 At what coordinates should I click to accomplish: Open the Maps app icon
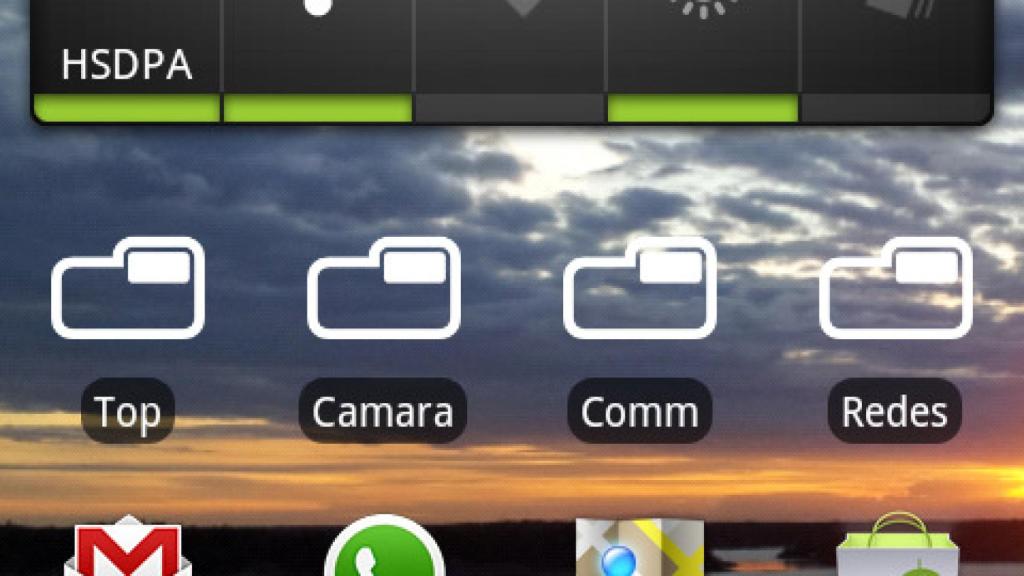click(x=640, y=548)
